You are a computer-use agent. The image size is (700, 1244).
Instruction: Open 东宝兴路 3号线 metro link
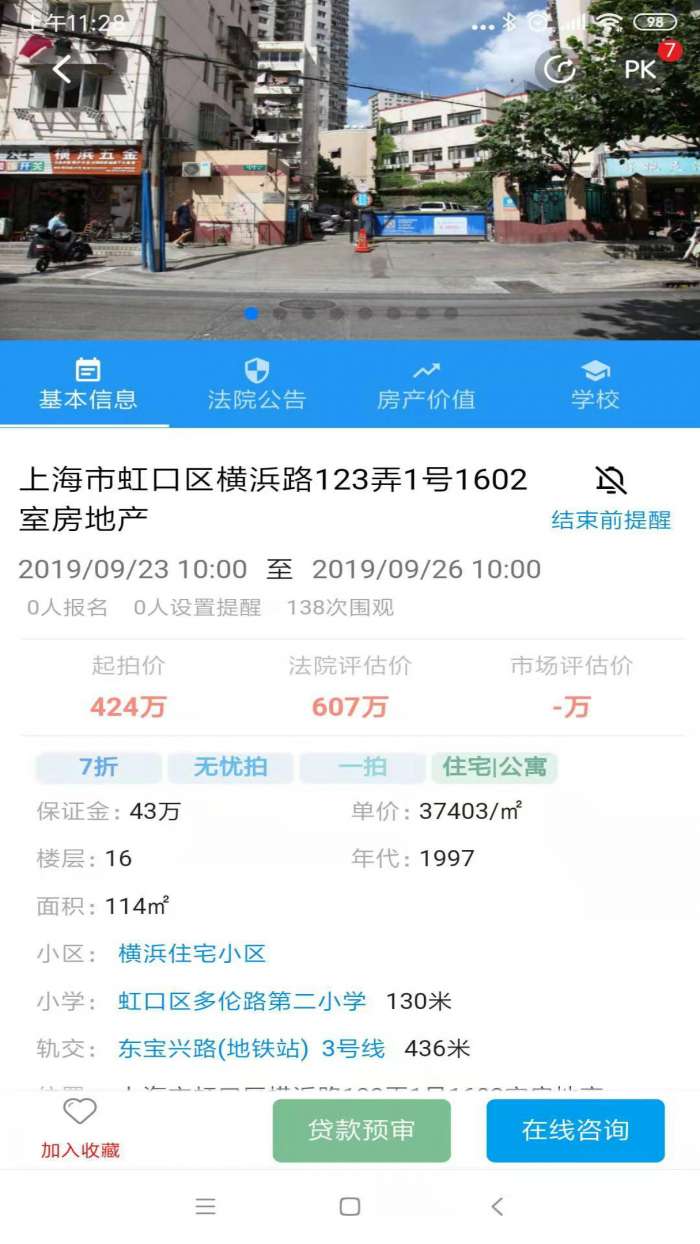[x=251, y=1048]
